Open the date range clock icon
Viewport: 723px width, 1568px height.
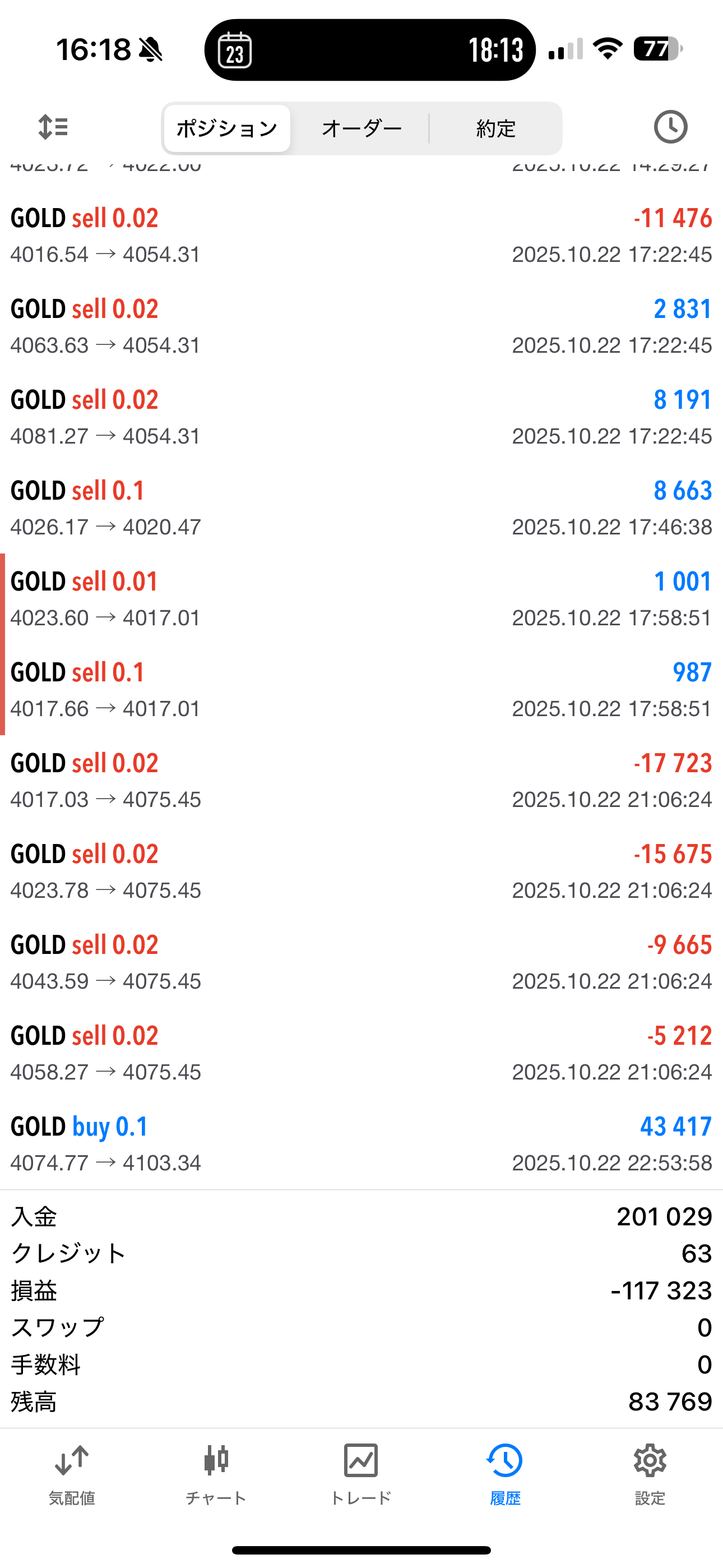tap(670, 128)
